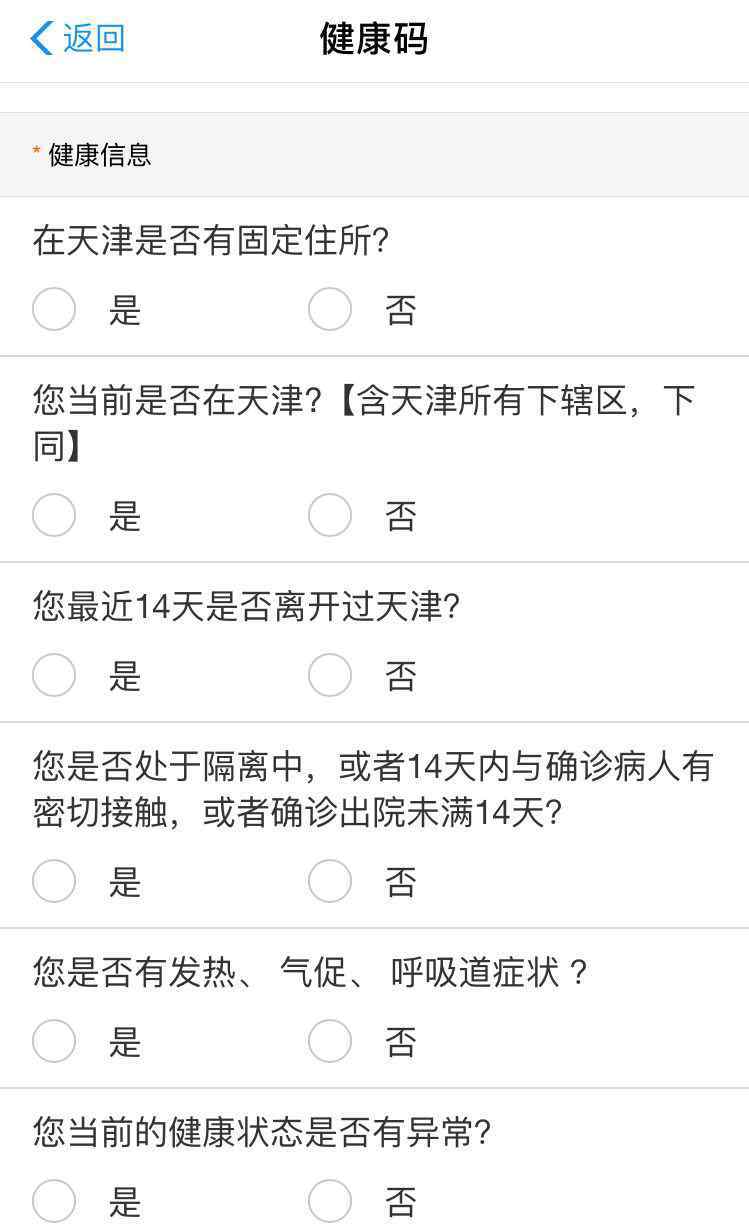Screen dimensions: 749x1224
Task: Answer 否 for 发热、气促、呼吸道症状
Action: coord(330,1041)
